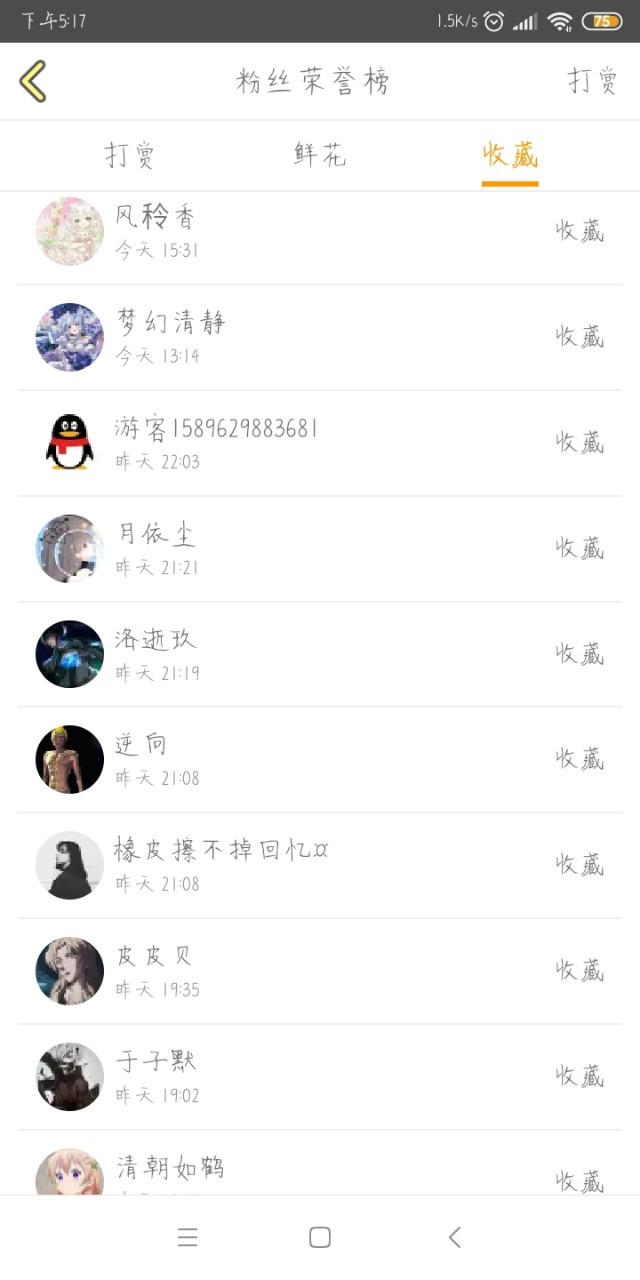Screen dimensions: 640x1280
Task: Open 橡皮擦不掉回忆¤ entry
Action: pos(320,866)
